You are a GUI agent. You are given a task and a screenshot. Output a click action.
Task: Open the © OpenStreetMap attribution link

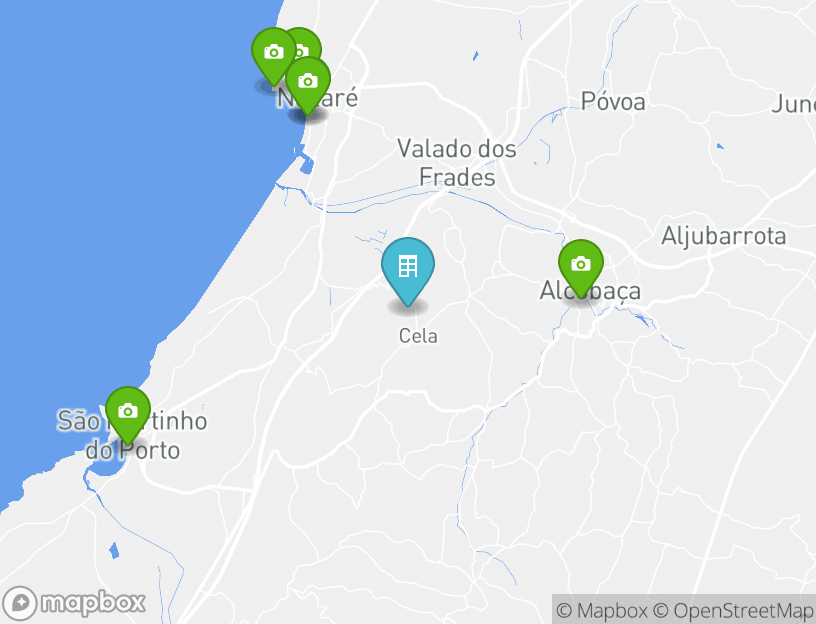coord(734,610)
